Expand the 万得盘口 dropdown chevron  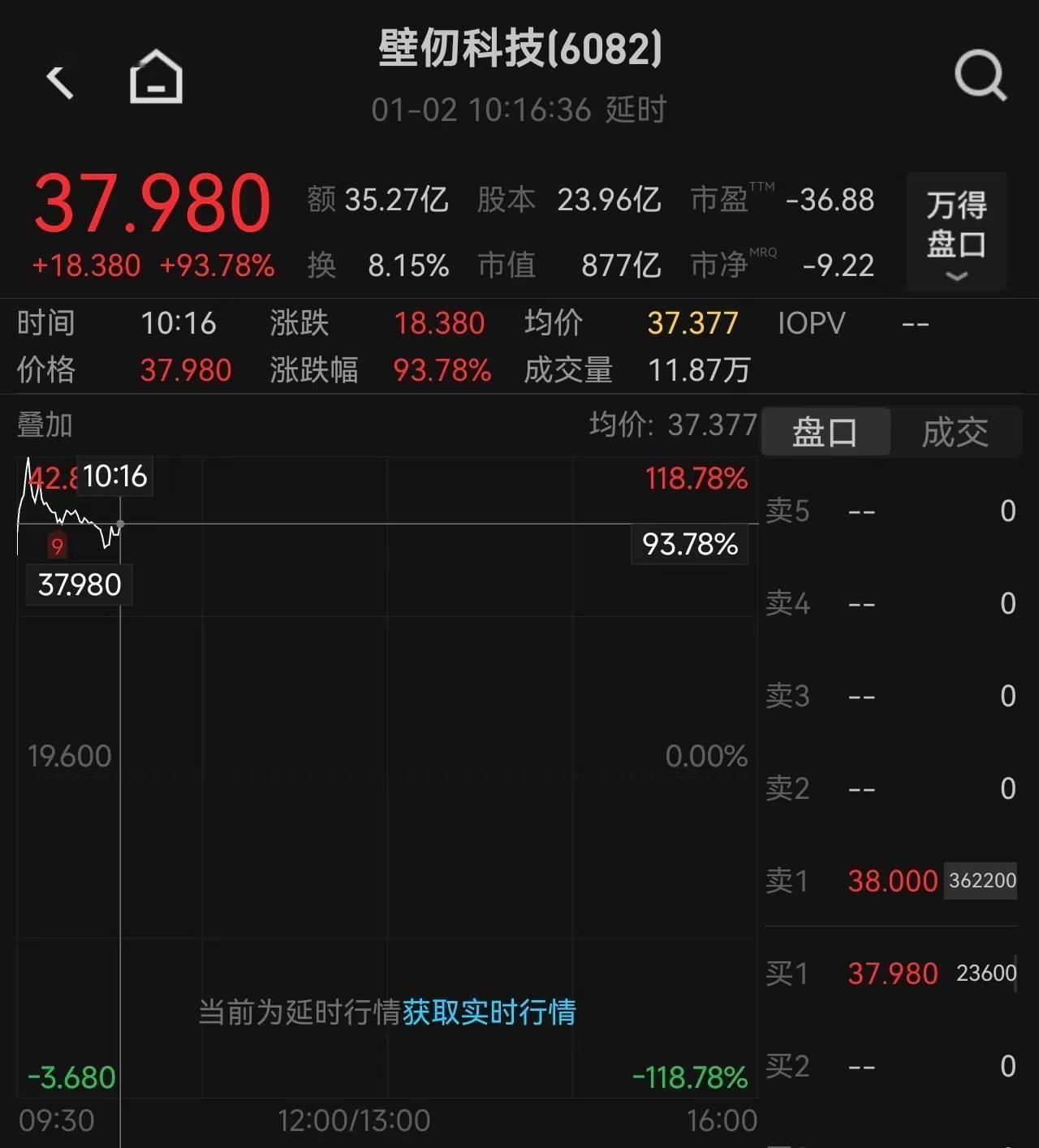956,276
